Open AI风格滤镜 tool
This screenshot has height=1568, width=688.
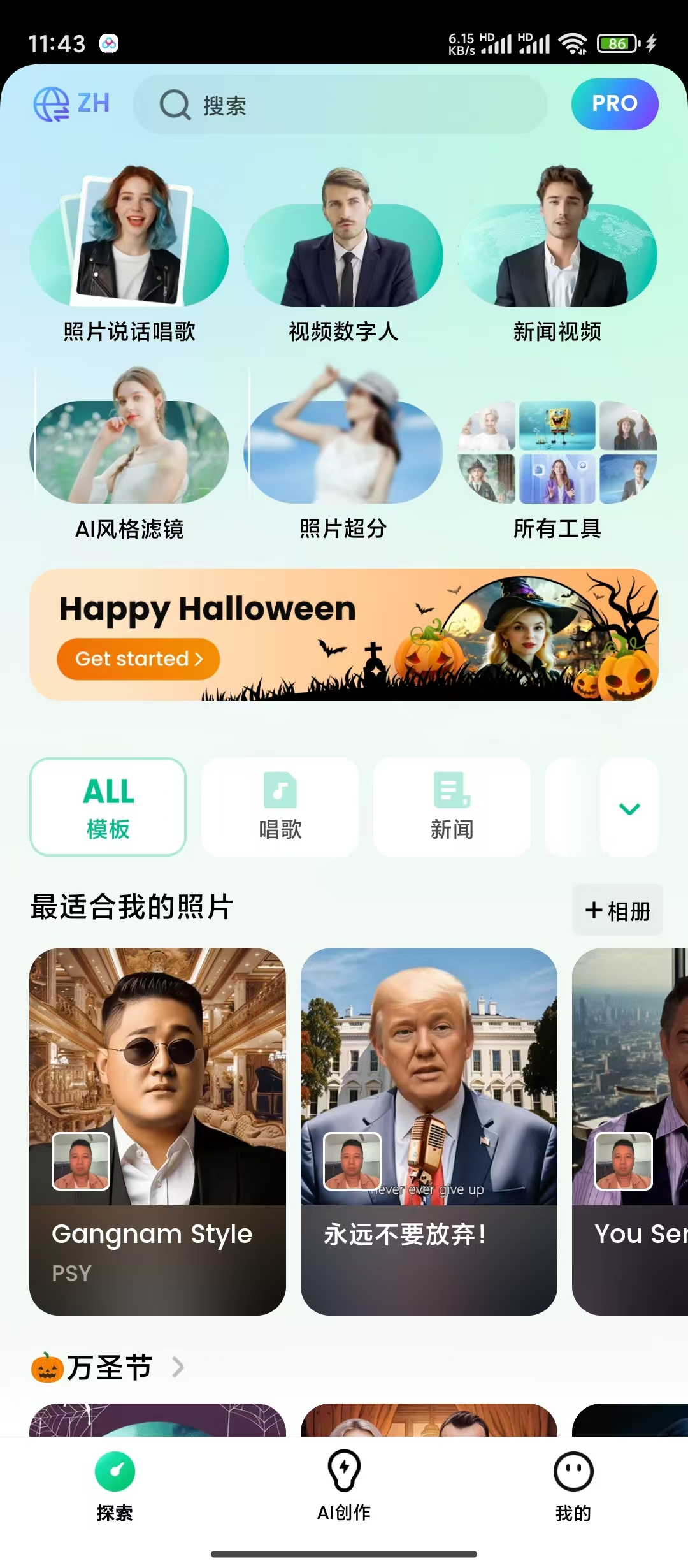tap(129, 453)
